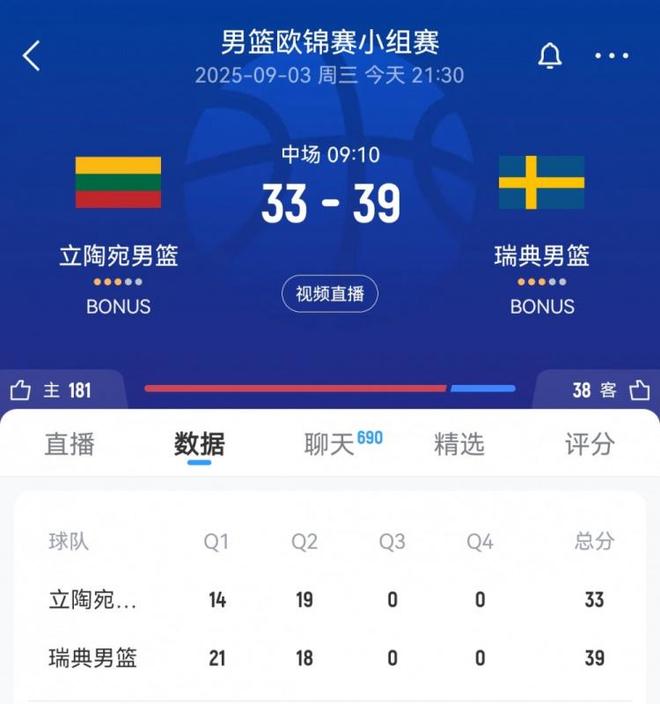
Task: Give a thumbs up to the home team
Action: coord(21,390)
